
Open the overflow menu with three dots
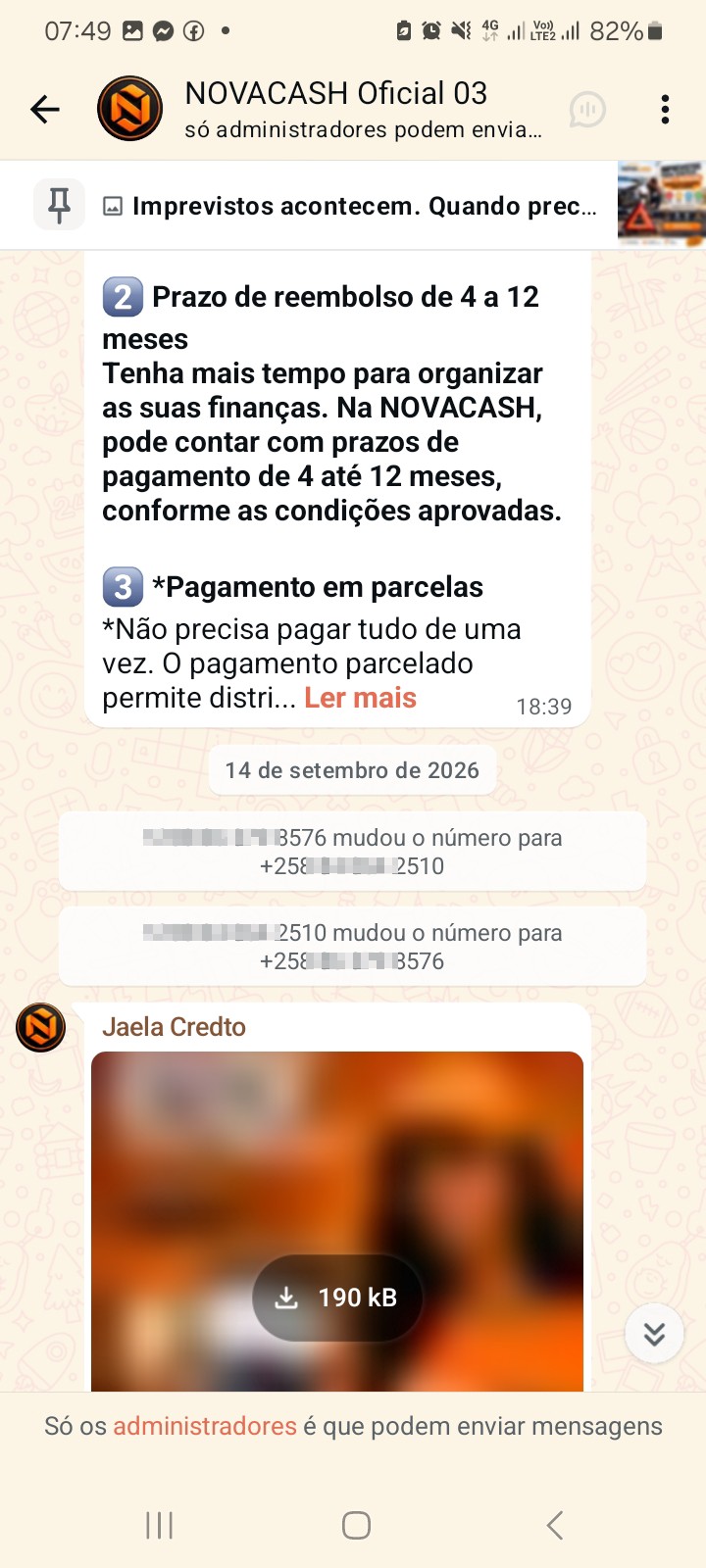tap(665, 109)
